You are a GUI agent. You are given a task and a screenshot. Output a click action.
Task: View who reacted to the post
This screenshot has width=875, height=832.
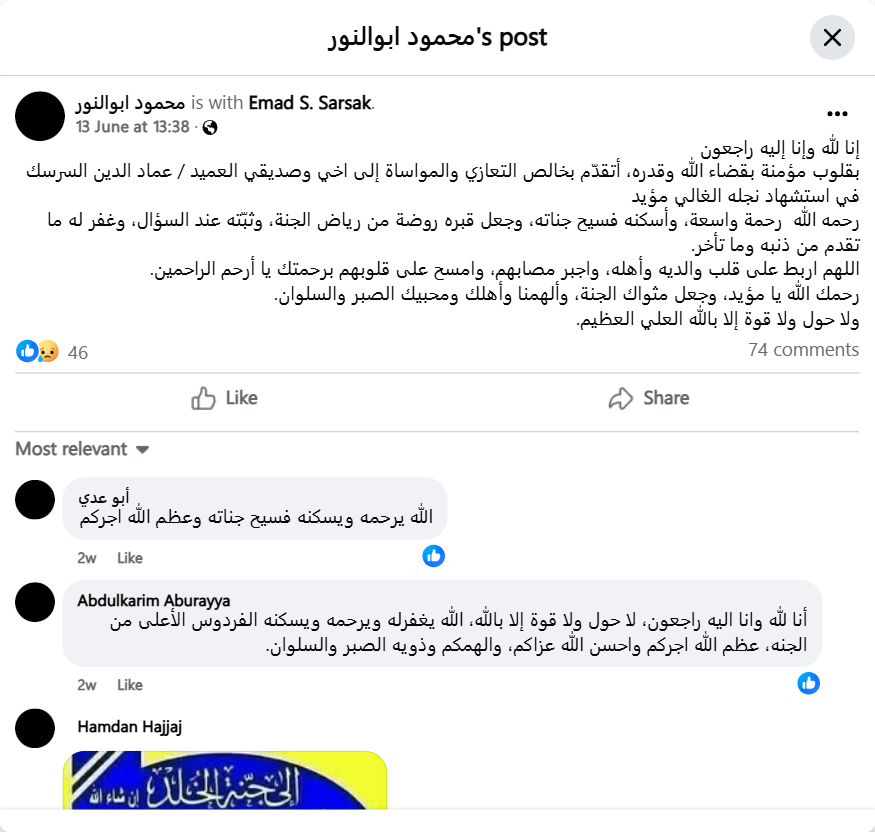tap(52, 352)
